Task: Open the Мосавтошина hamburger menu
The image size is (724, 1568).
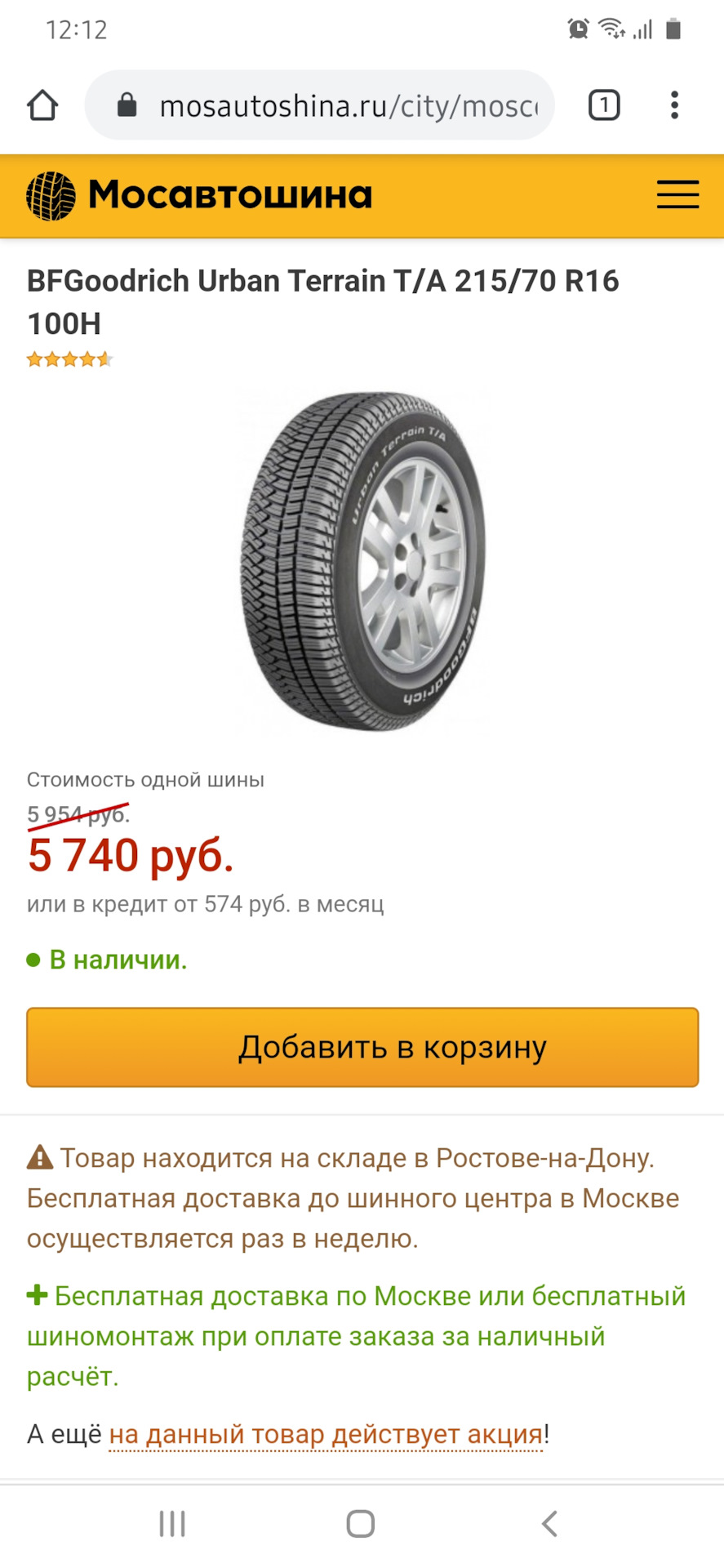Action: point(677,195)
